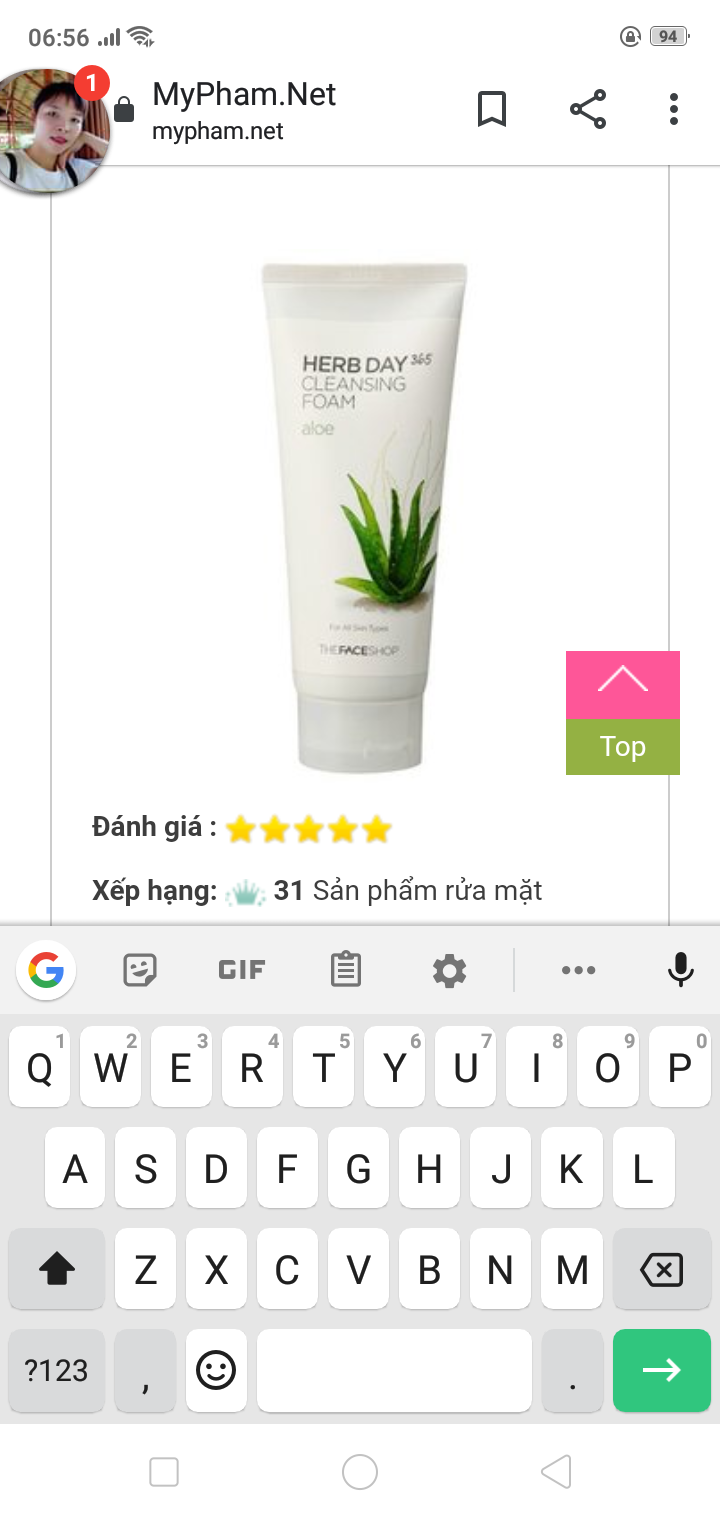This screenshot has height=1520, width=720.
Task: Open the GIF keyboard panel
Action: click(x=242, y=969)
